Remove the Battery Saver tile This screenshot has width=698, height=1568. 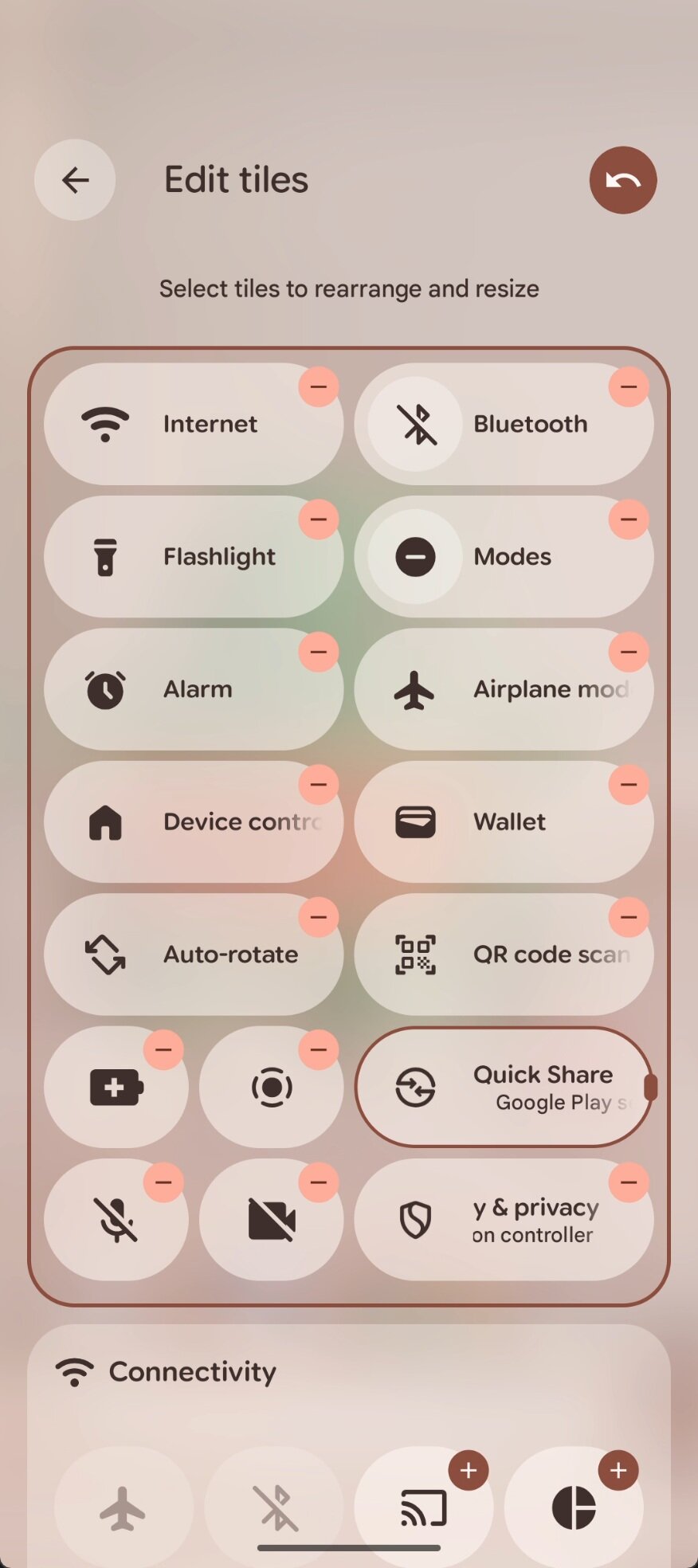point(163,1050)
